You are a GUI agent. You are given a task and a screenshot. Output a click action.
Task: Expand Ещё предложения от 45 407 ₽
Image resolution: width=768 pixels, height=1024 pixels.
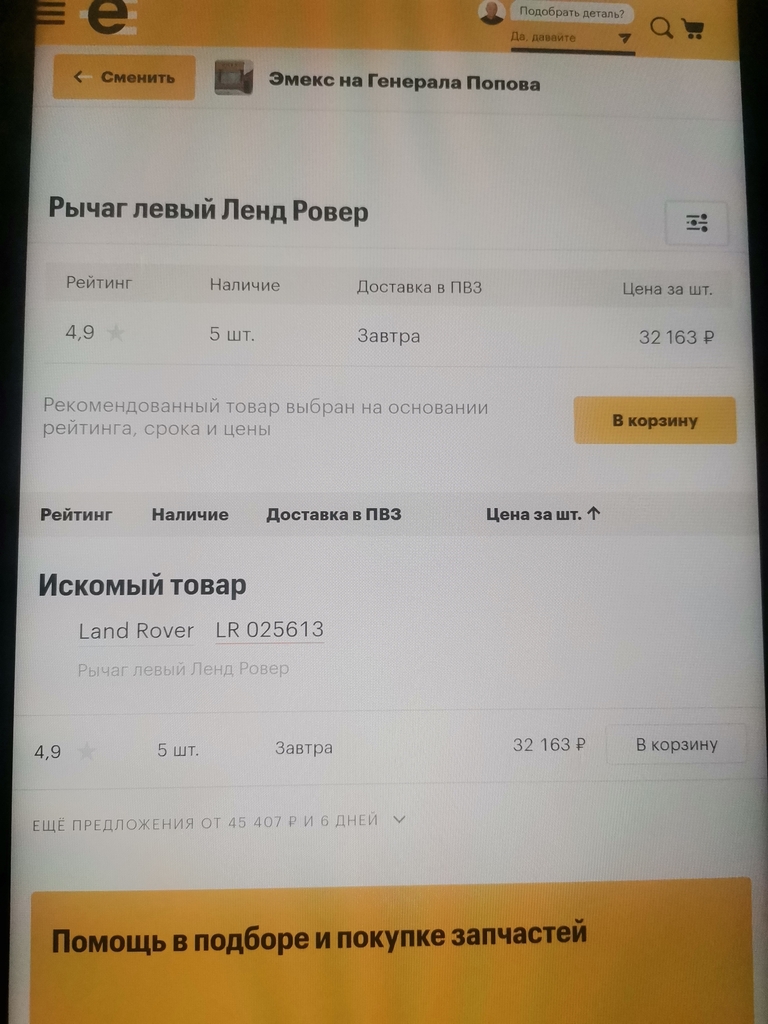coord(219,821)
